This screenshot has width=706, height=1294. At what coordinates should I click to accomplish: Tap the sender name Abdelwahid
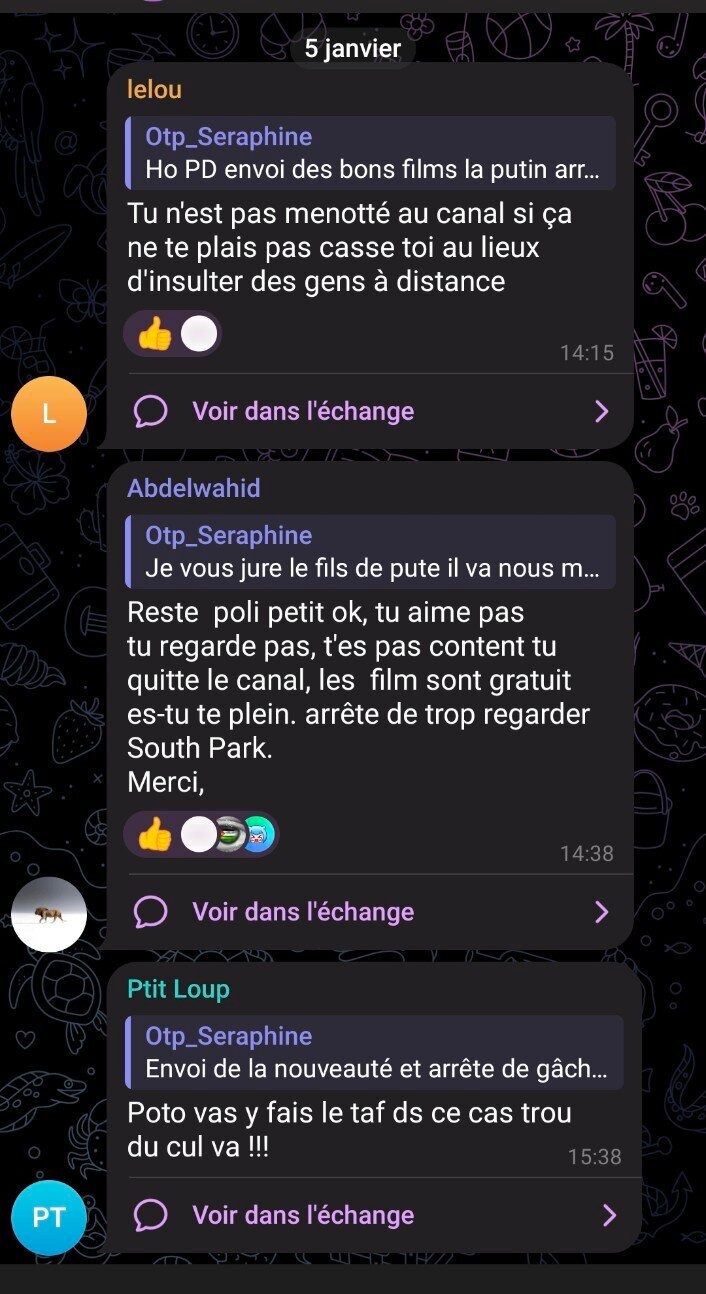[194, 488]
